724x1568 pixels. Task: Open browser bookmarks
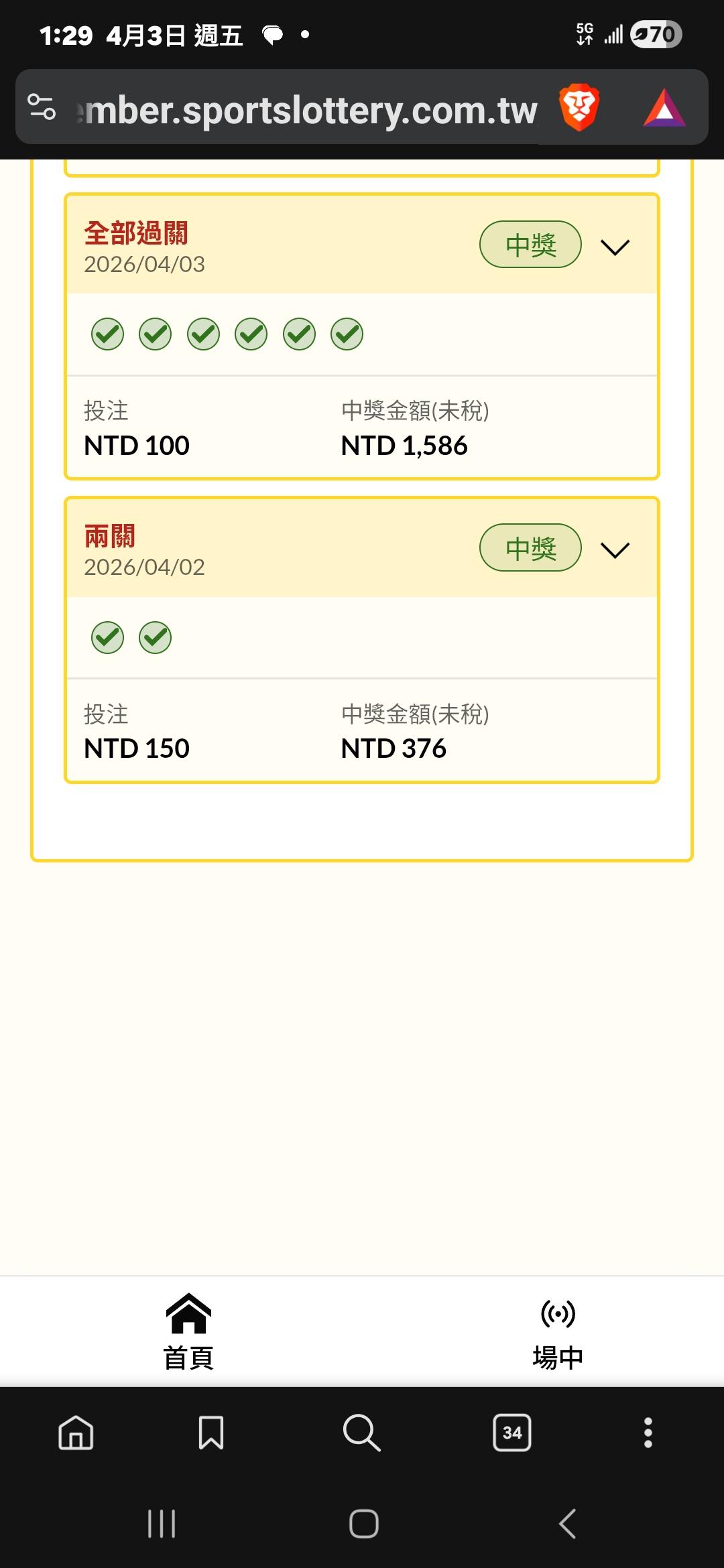(210, 1433)
